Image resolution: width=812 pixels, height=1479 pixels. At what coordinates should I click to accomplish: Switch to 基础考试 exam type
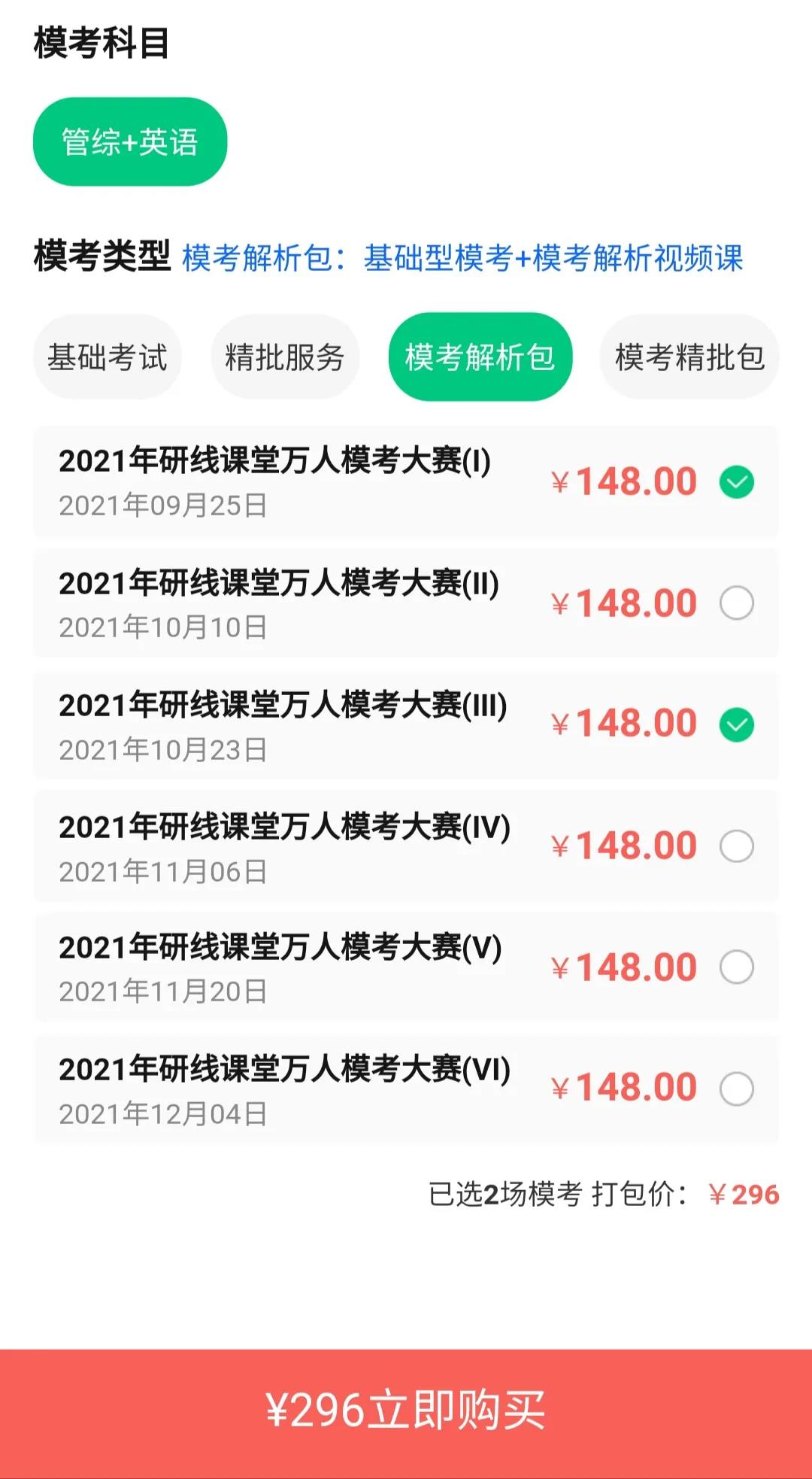pyautogui.click(x=107, y=357)
